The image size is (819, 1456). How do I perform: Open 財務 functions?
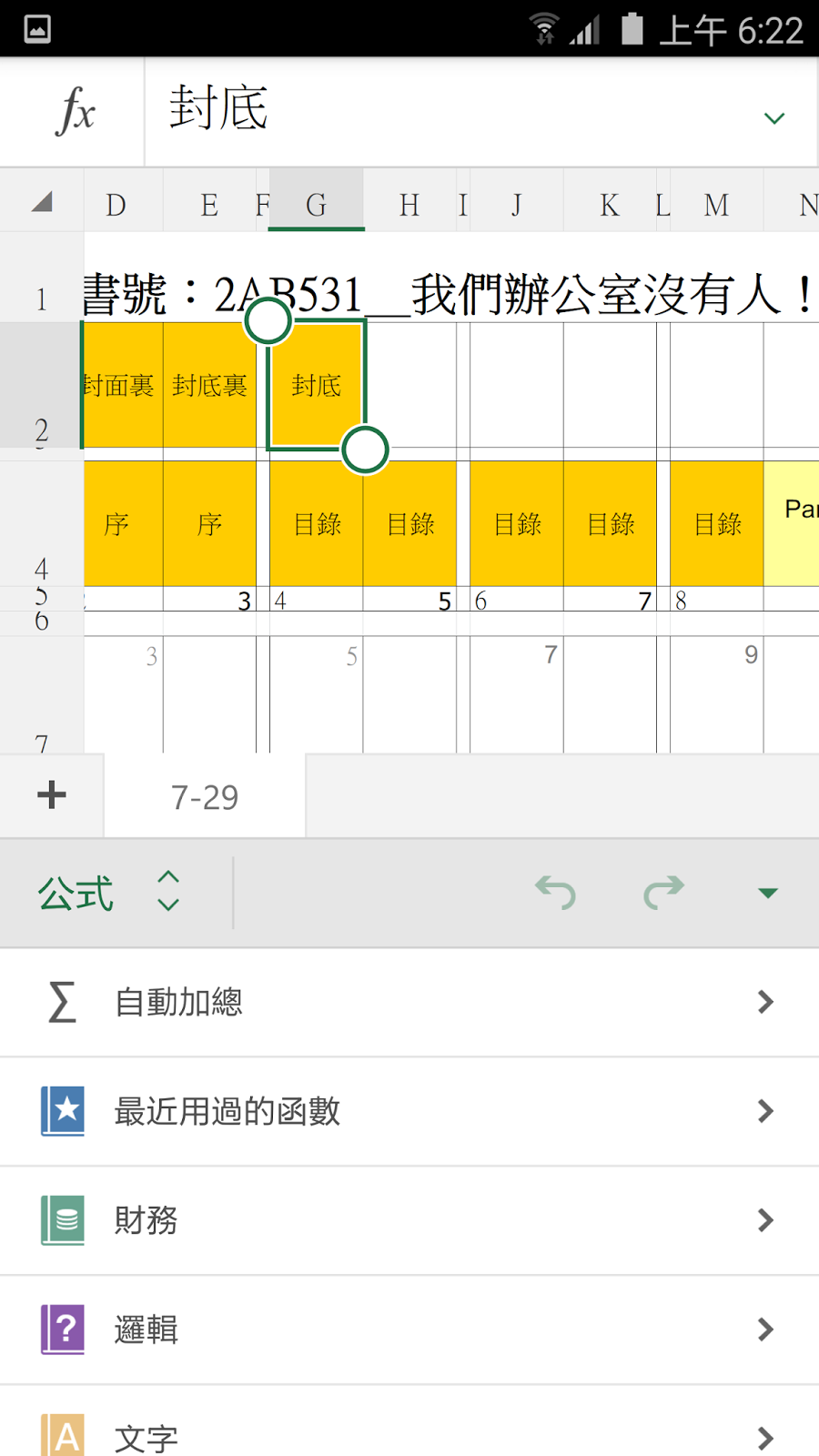409,1220
